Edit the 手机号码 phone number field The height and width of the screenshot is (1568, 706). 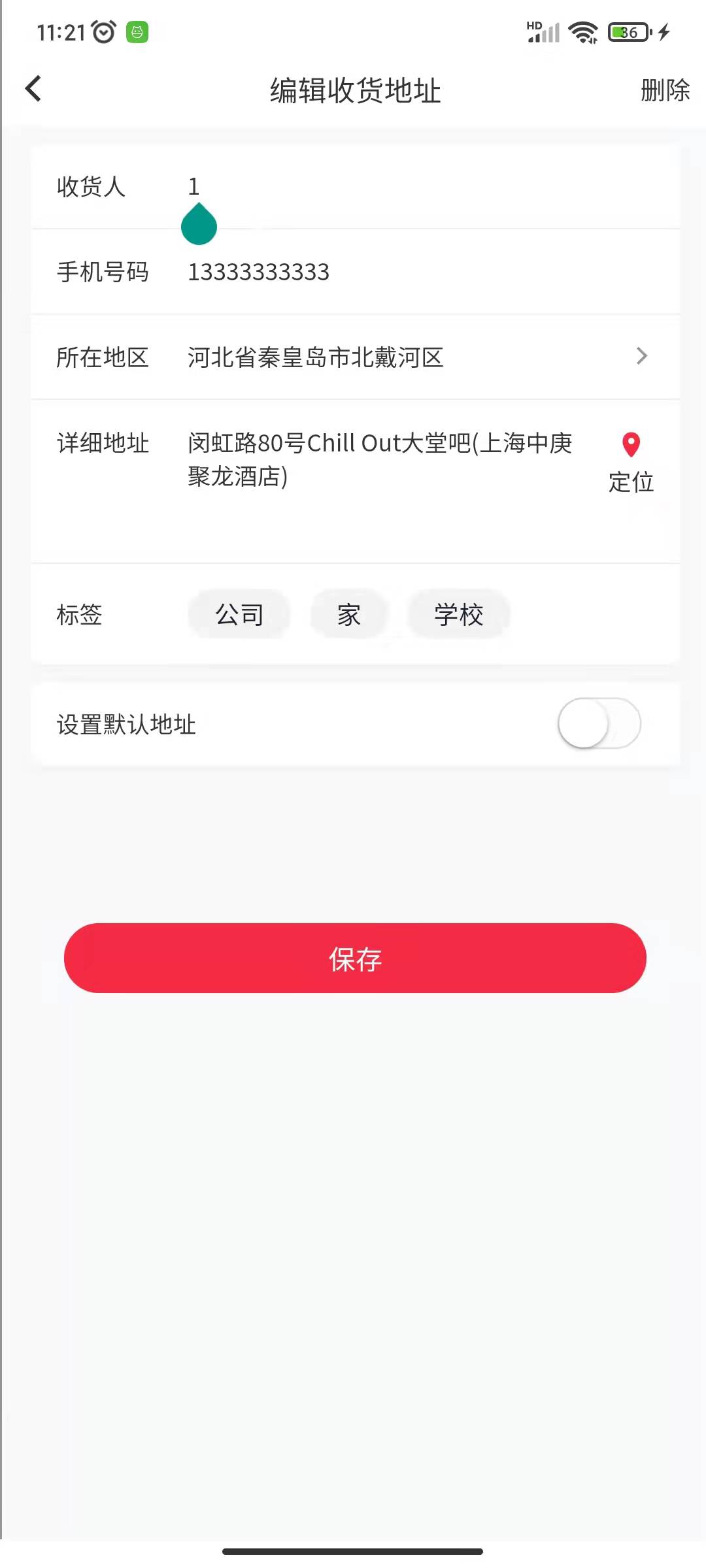coord(392,272)
